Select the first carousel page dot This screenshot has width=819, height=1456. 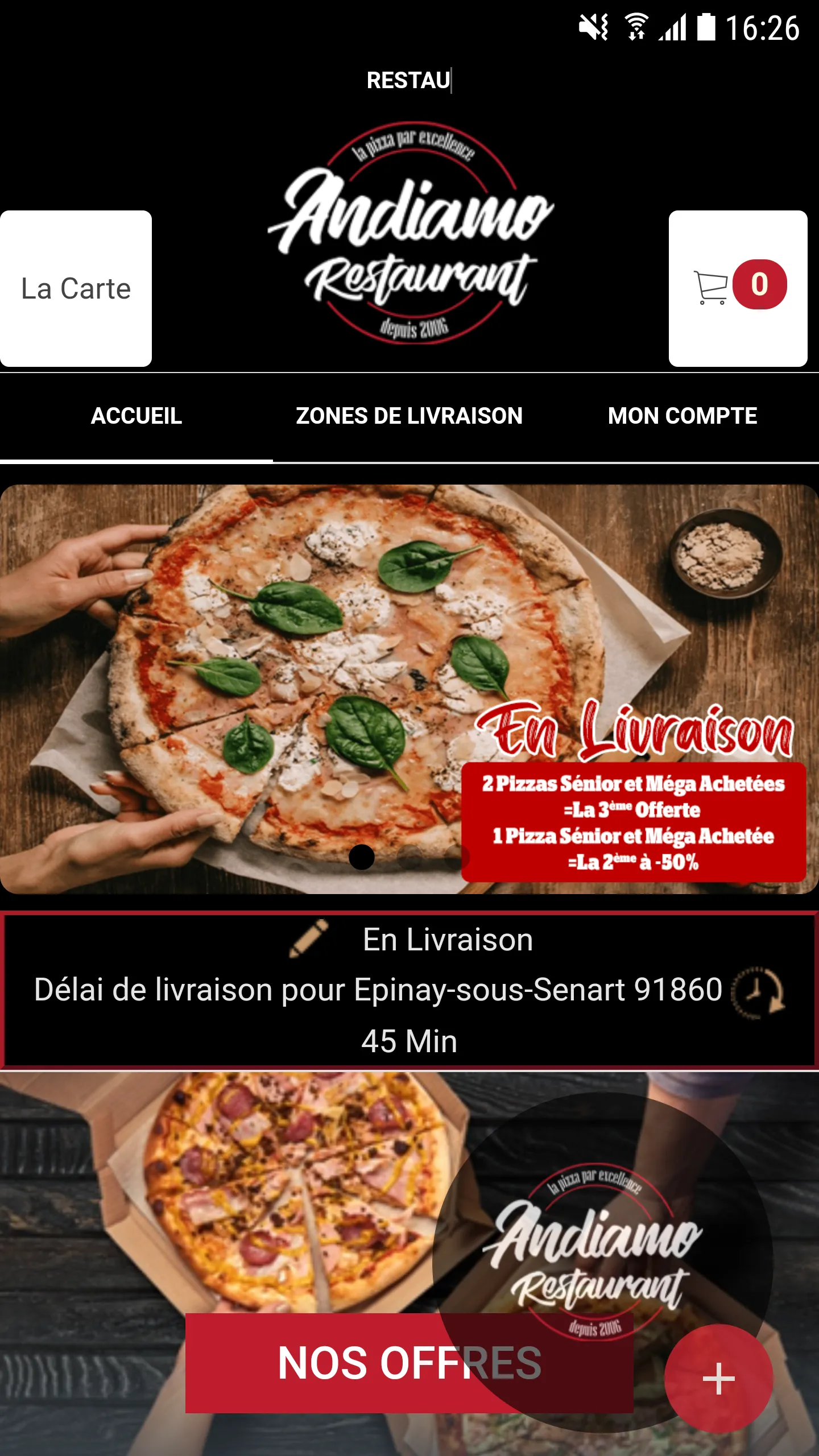pyautogui.click(x=362, y=857)
